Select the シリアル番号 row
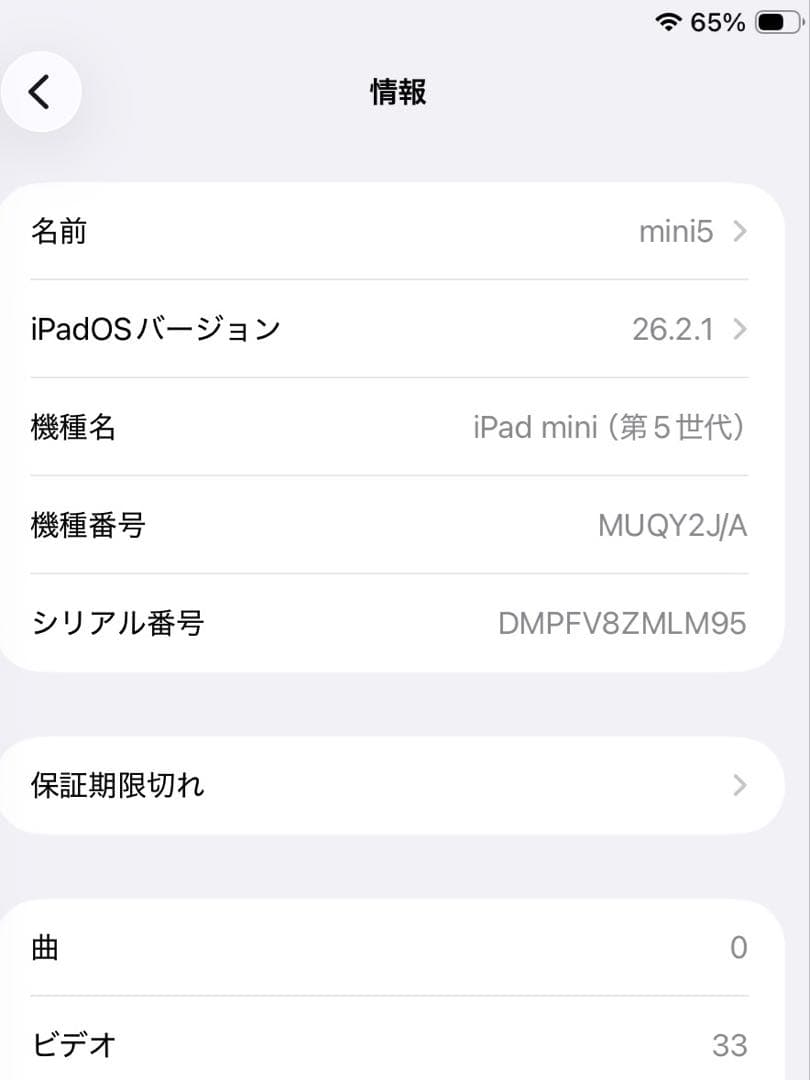Screen dimensions: 810x1080 pos(390,622)
